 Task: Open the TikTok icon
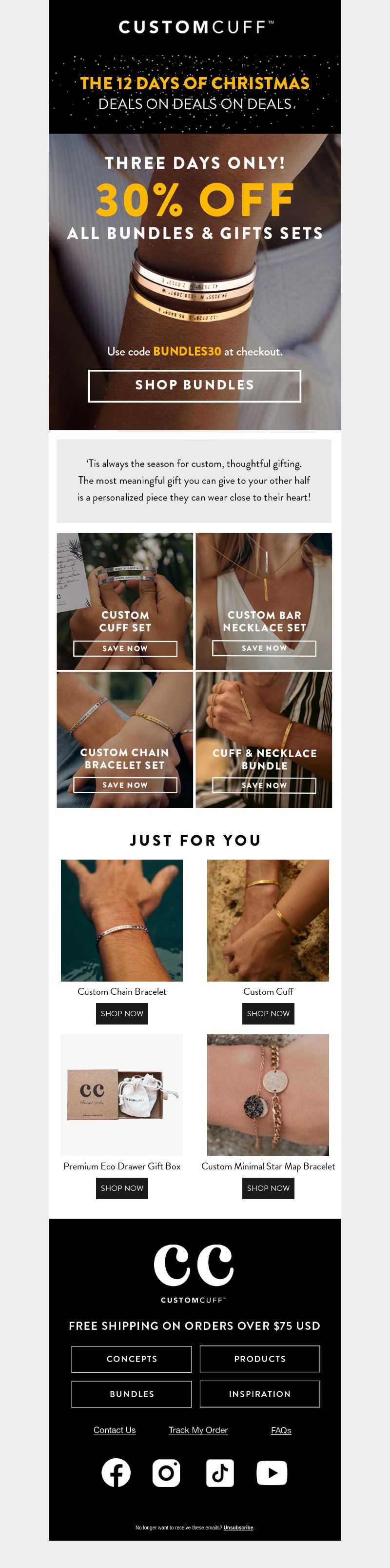pyautogui.click(x=220, y=1473)
